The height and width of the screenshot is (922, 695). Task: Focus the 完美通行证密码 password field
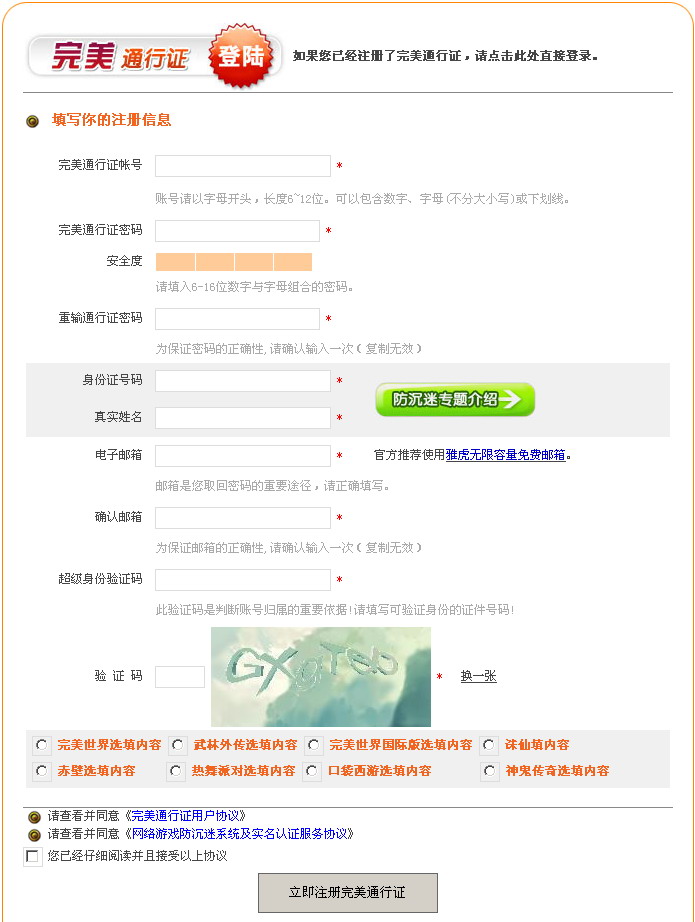click(237, 231)
